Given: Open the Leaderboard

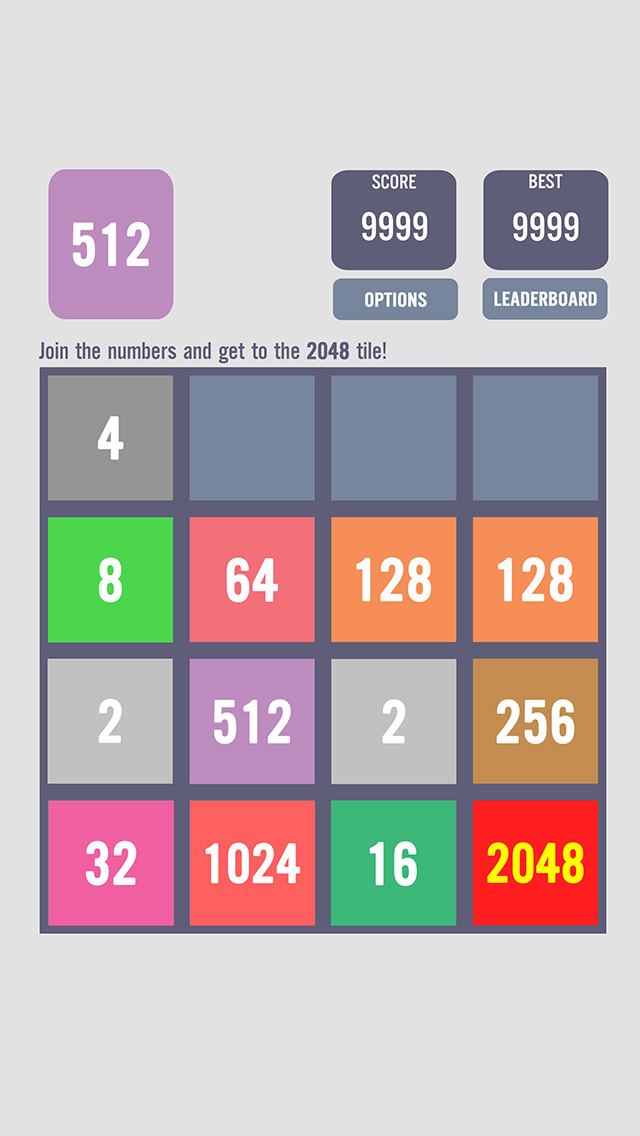Looking at the screenshot, I should tap(545, 299).
